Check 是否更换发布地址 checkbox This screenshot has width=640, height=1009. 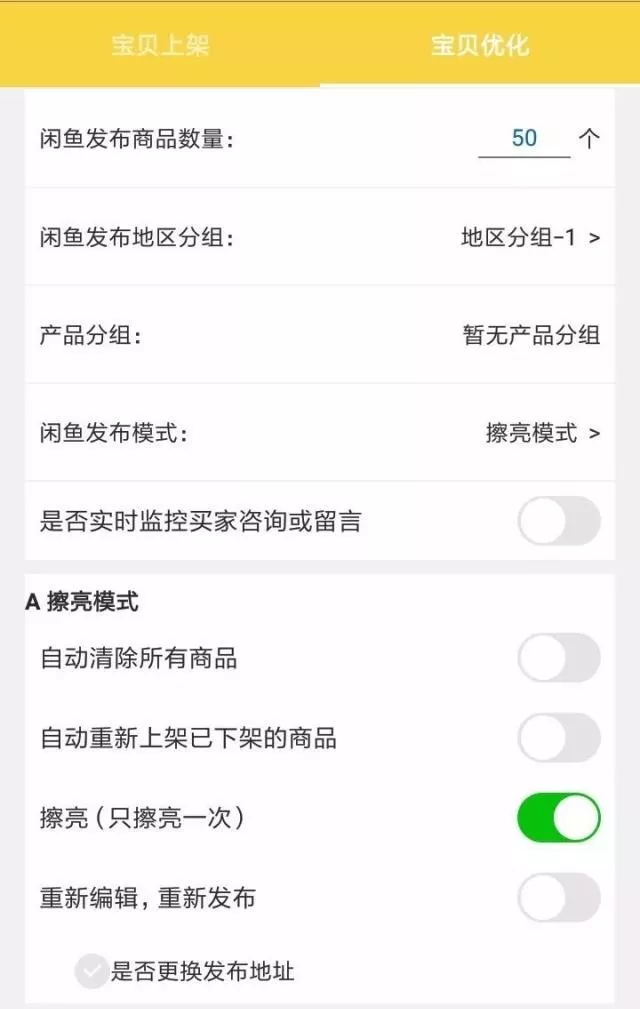(92, 970)
